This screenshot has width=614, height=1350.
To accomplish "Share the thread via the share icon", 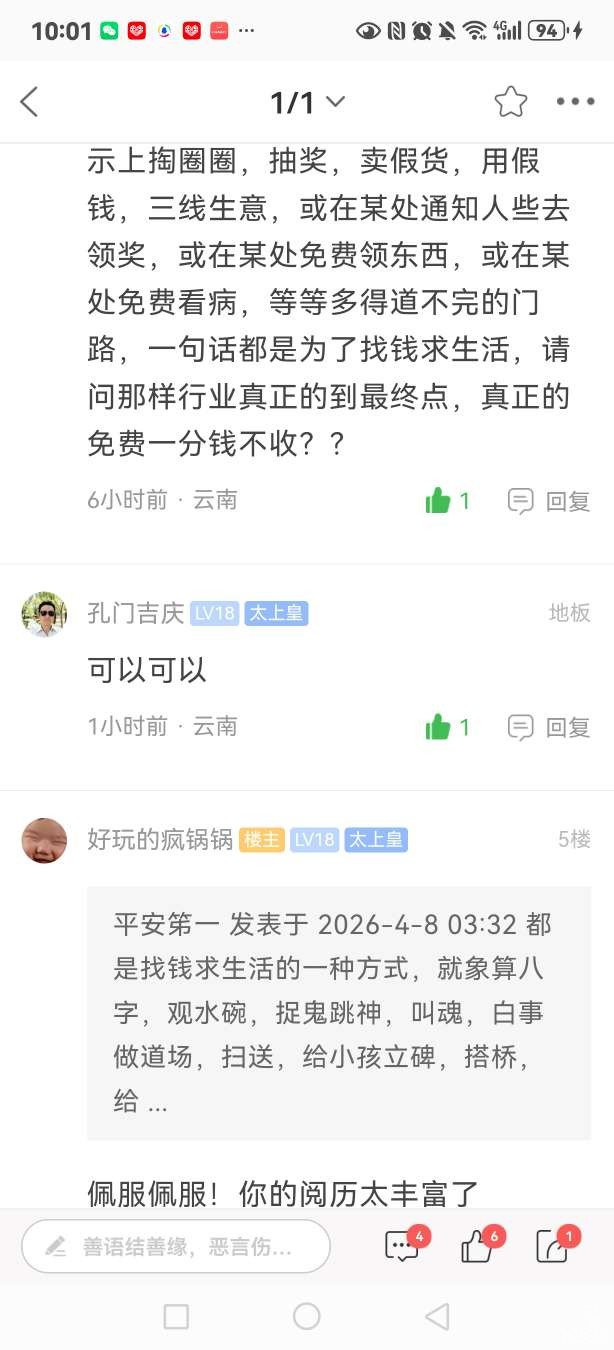I will [552, 1246].
